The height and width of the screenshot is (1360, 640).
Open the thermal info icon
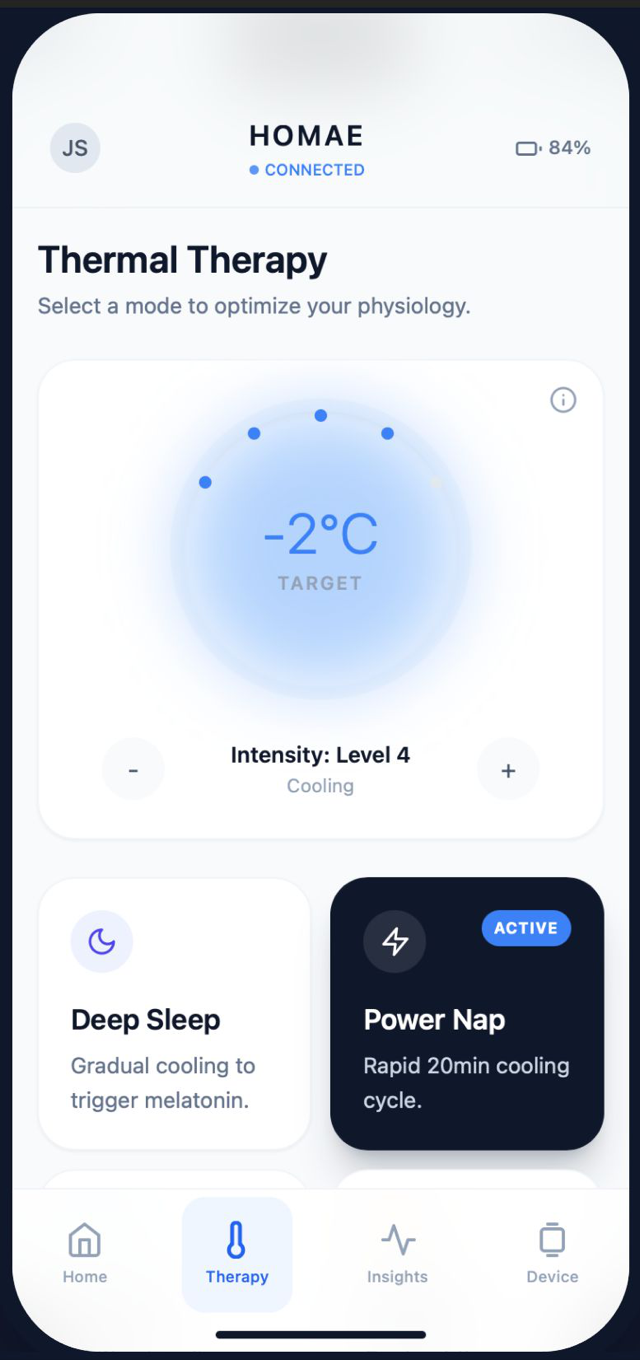click(563, 400)
